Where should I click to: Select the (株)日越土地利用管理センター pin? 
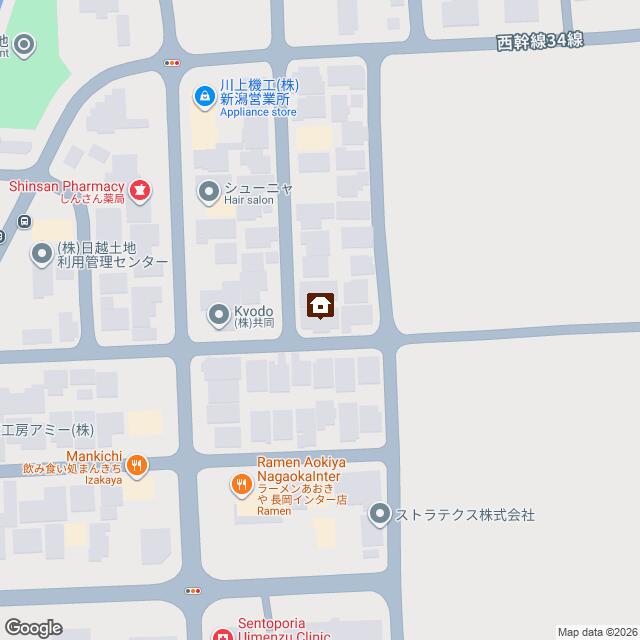[42, 255]
